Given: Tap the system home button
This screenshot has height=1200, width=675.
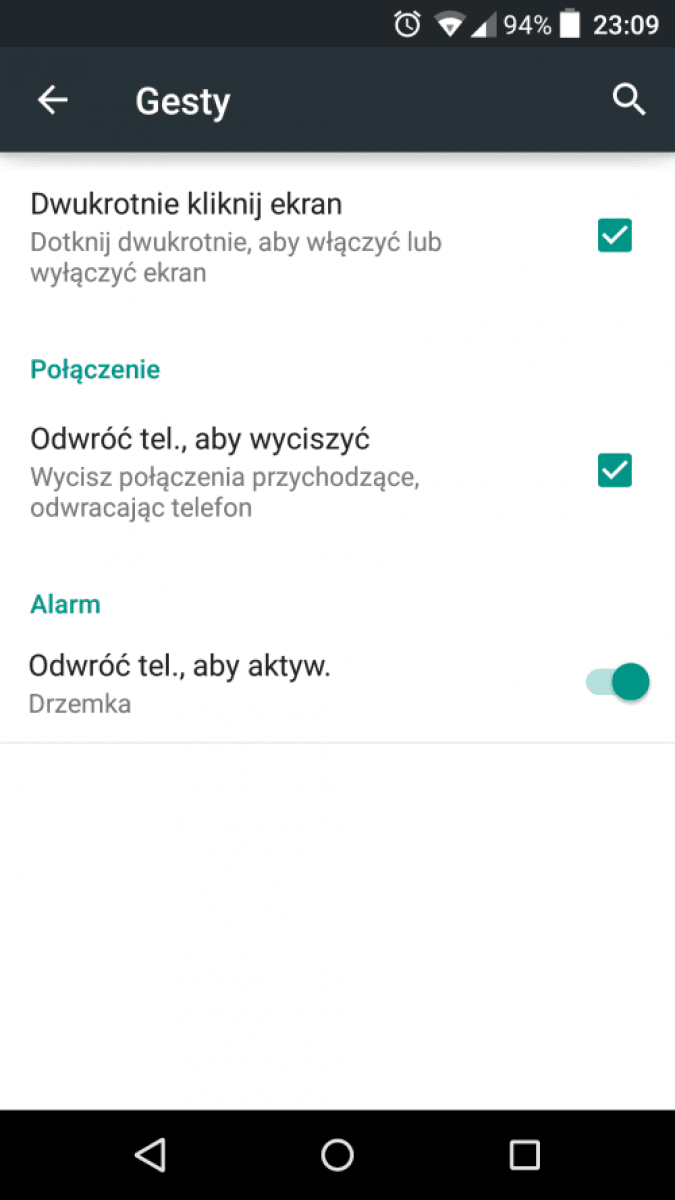Looking at the screenshot, I should point(337,1155).
